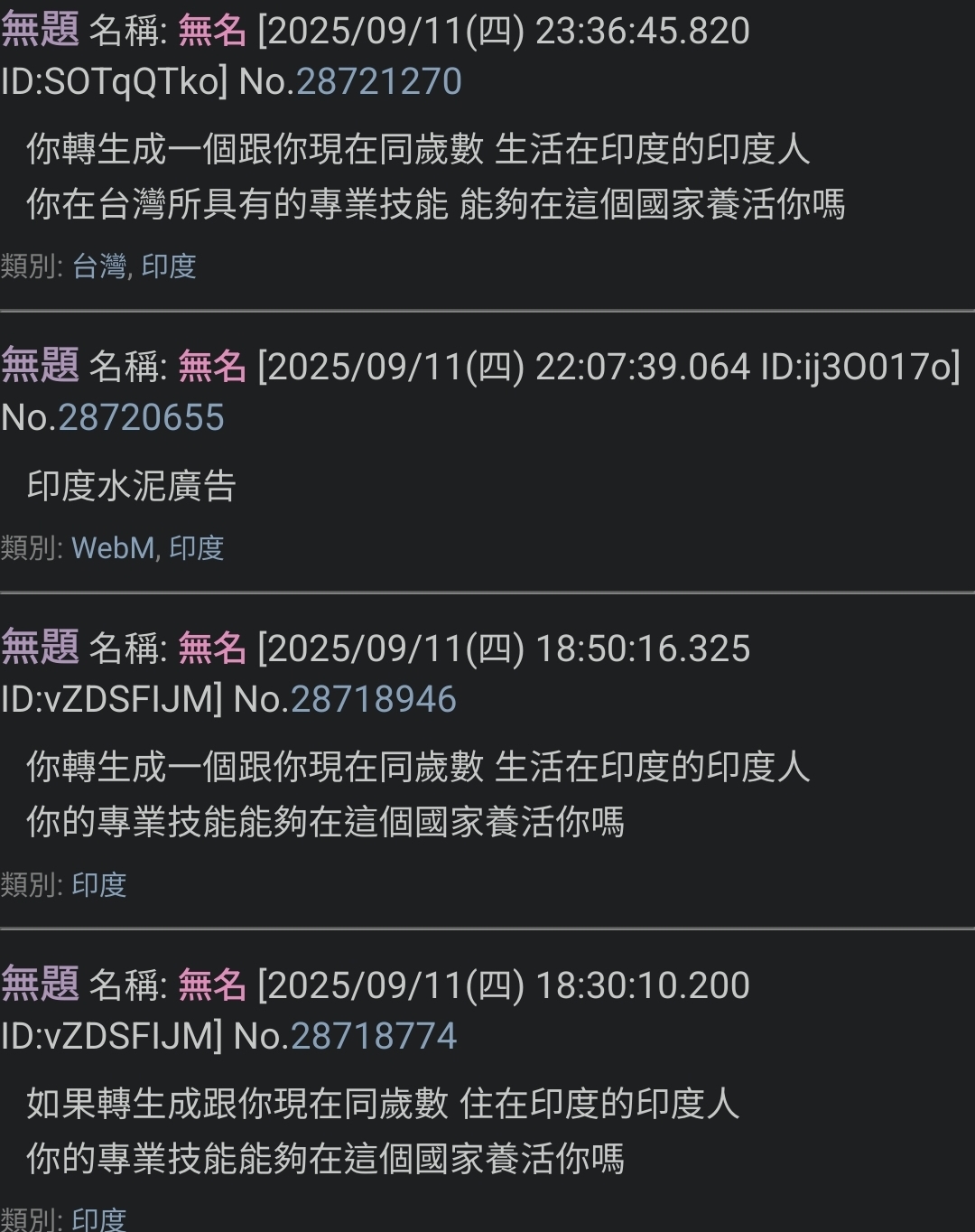Filter by the WebM category tag
This screenshot has height=1232, width=975.
click(x=113, y=548)
